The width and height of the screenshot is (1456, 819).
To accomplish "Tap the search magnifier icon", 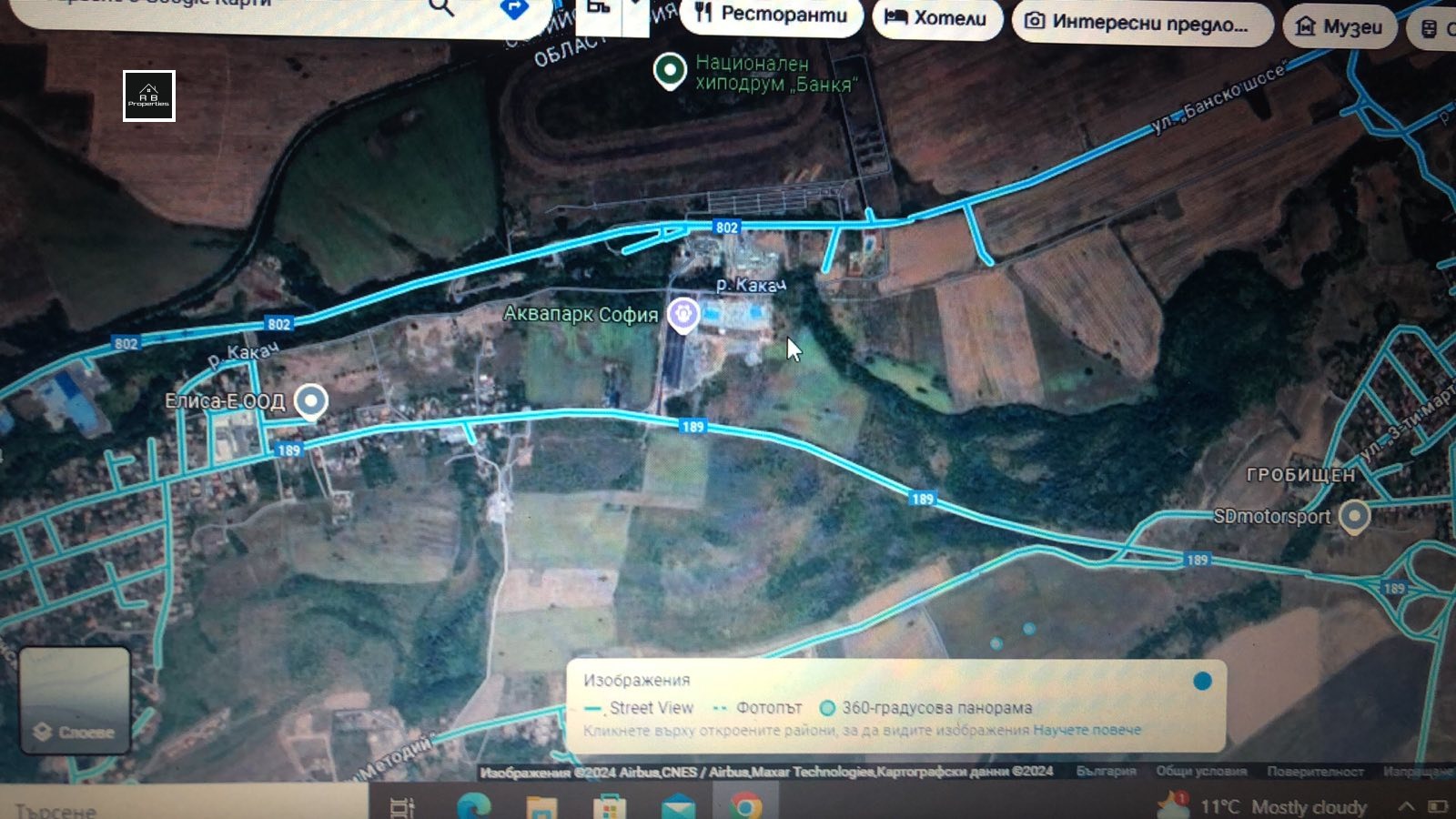I will tap(441, 7).
